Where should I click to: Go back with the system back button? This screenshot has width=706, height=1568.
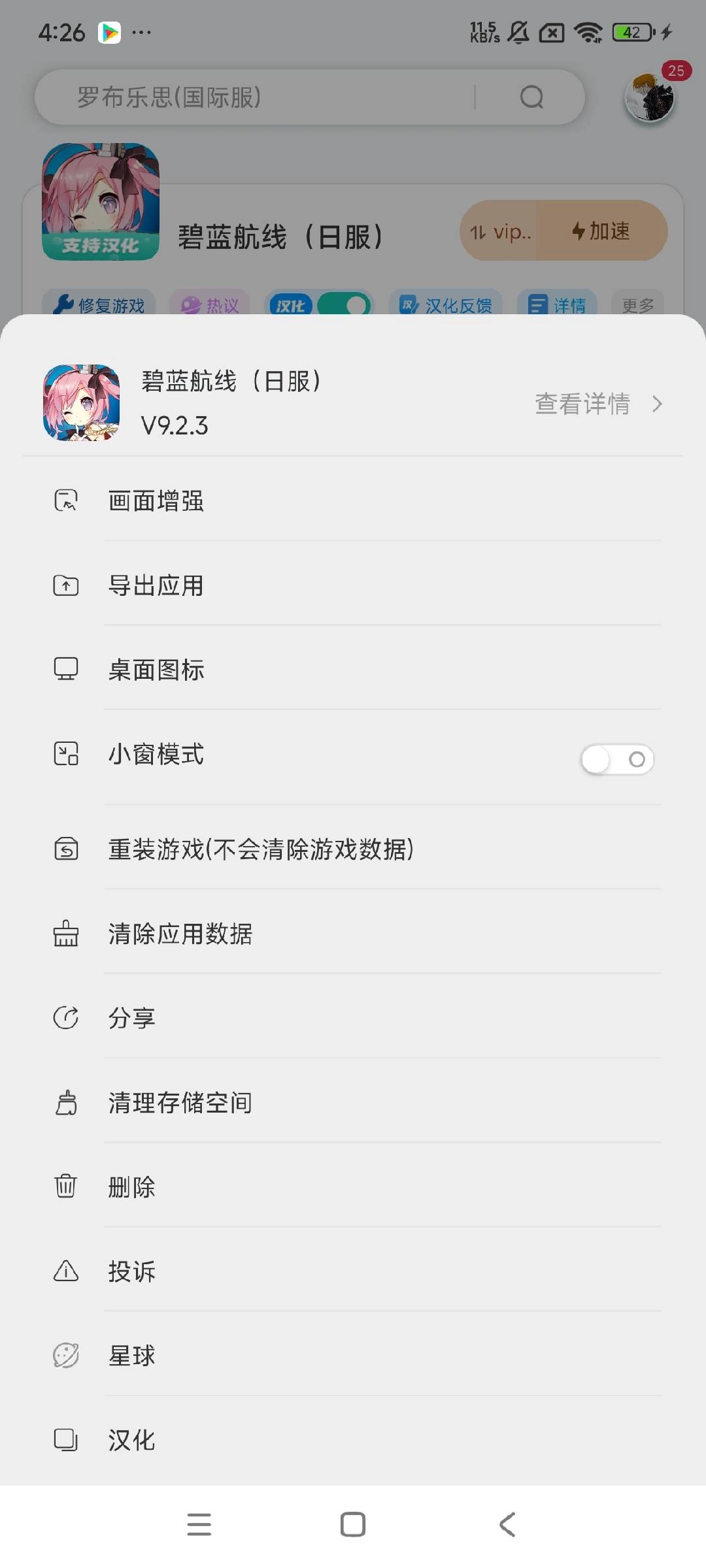pyautogui.click(x=507, y=1524)
